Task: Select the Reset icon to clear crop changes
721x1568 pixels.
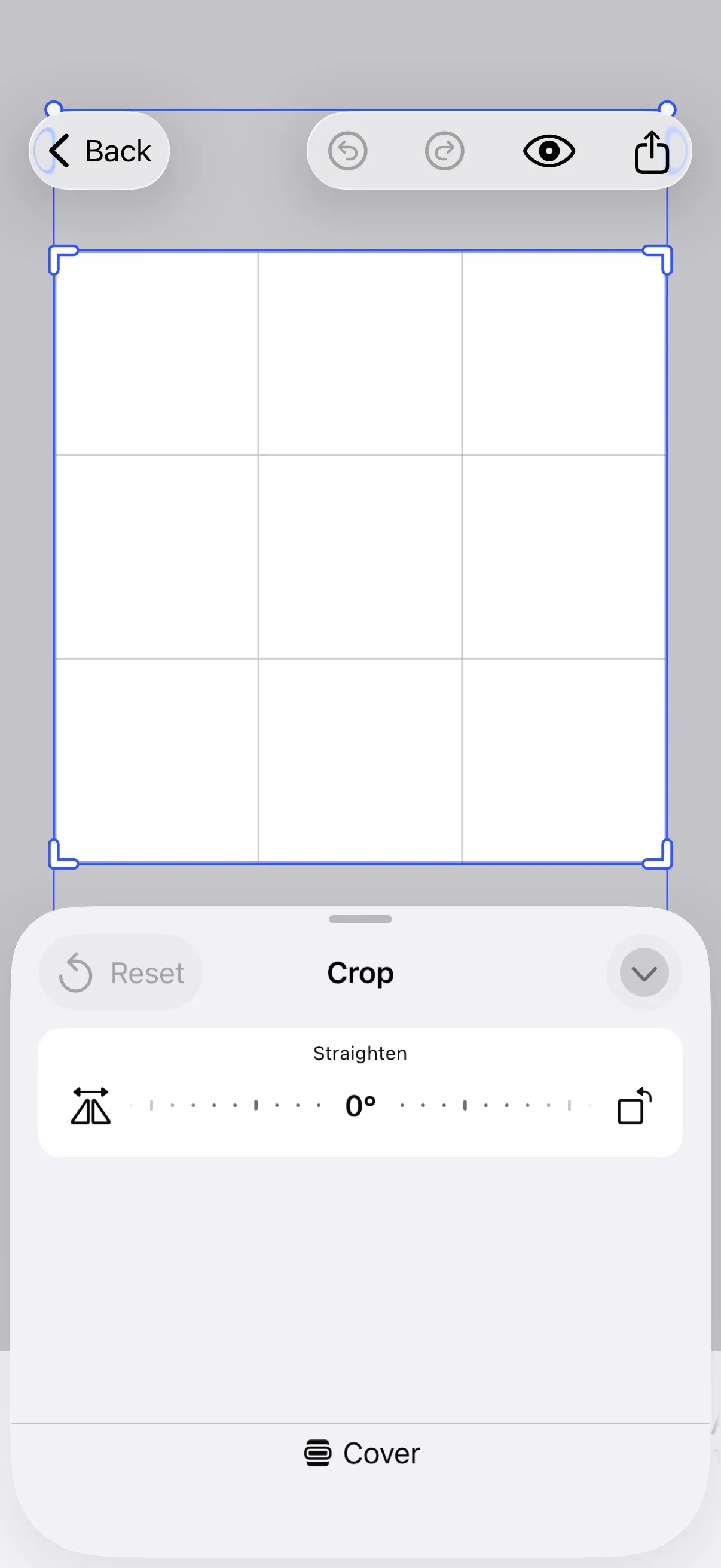Action: pos(77,972)
